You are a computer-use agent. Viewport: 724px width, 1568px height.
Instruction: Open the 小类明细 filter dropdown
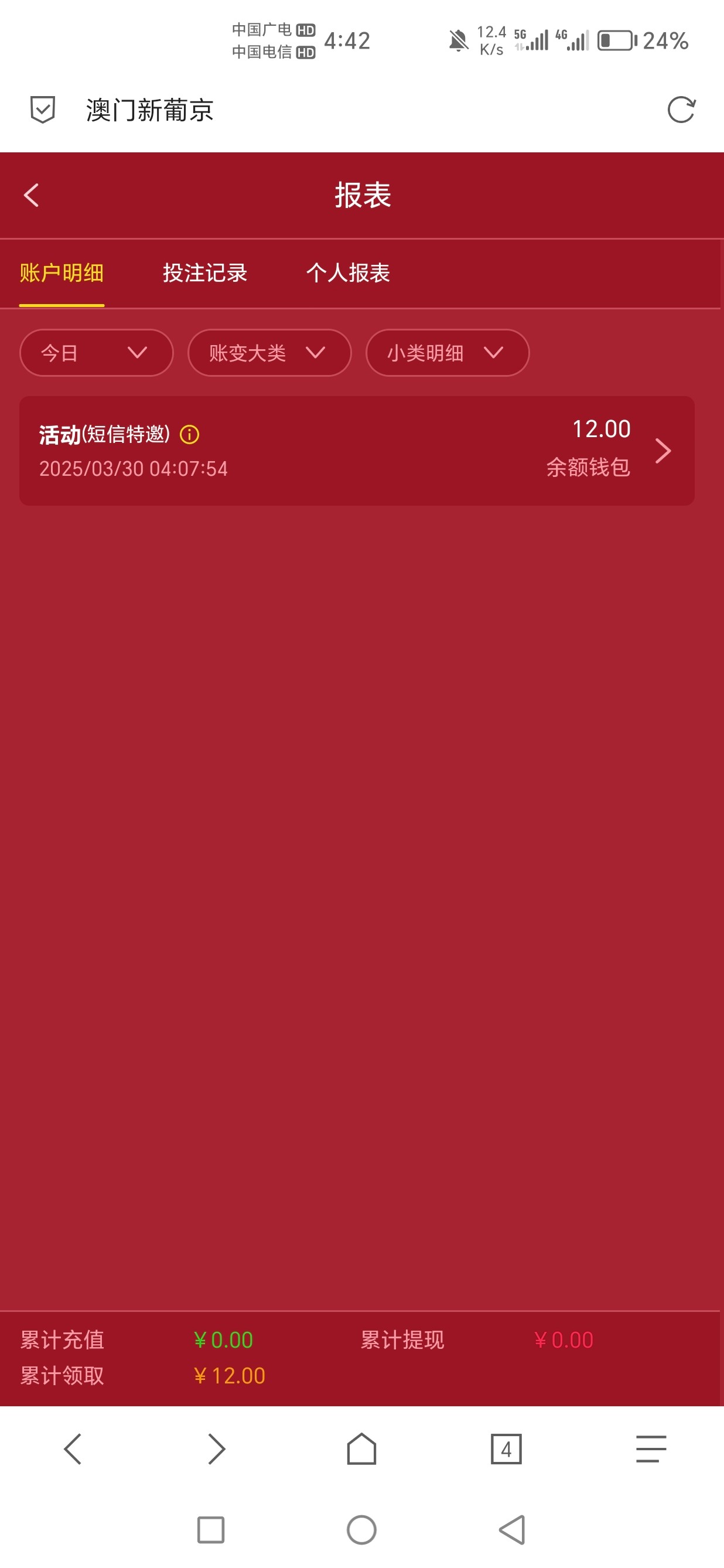(446, 353)
